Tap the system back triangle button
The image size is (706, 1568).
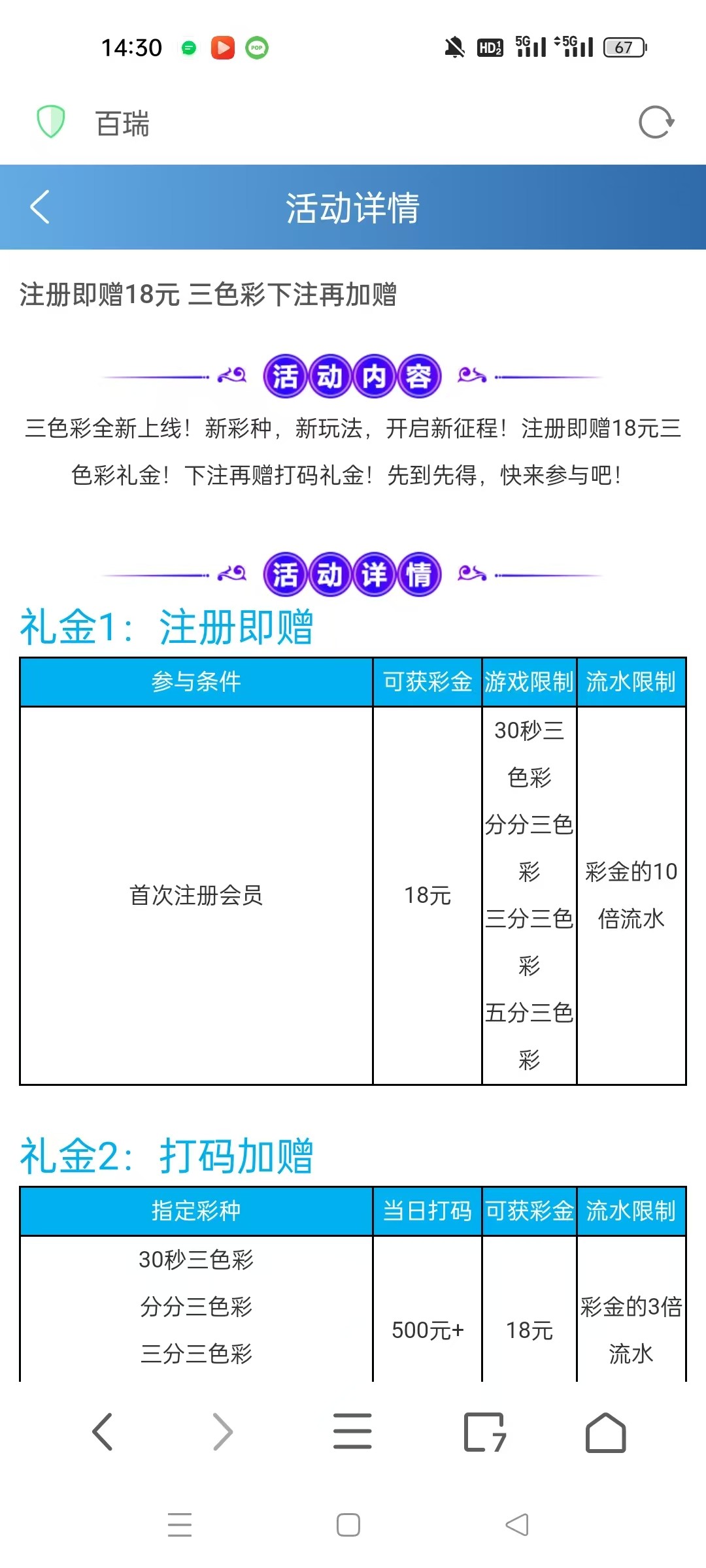[517, 1525]
